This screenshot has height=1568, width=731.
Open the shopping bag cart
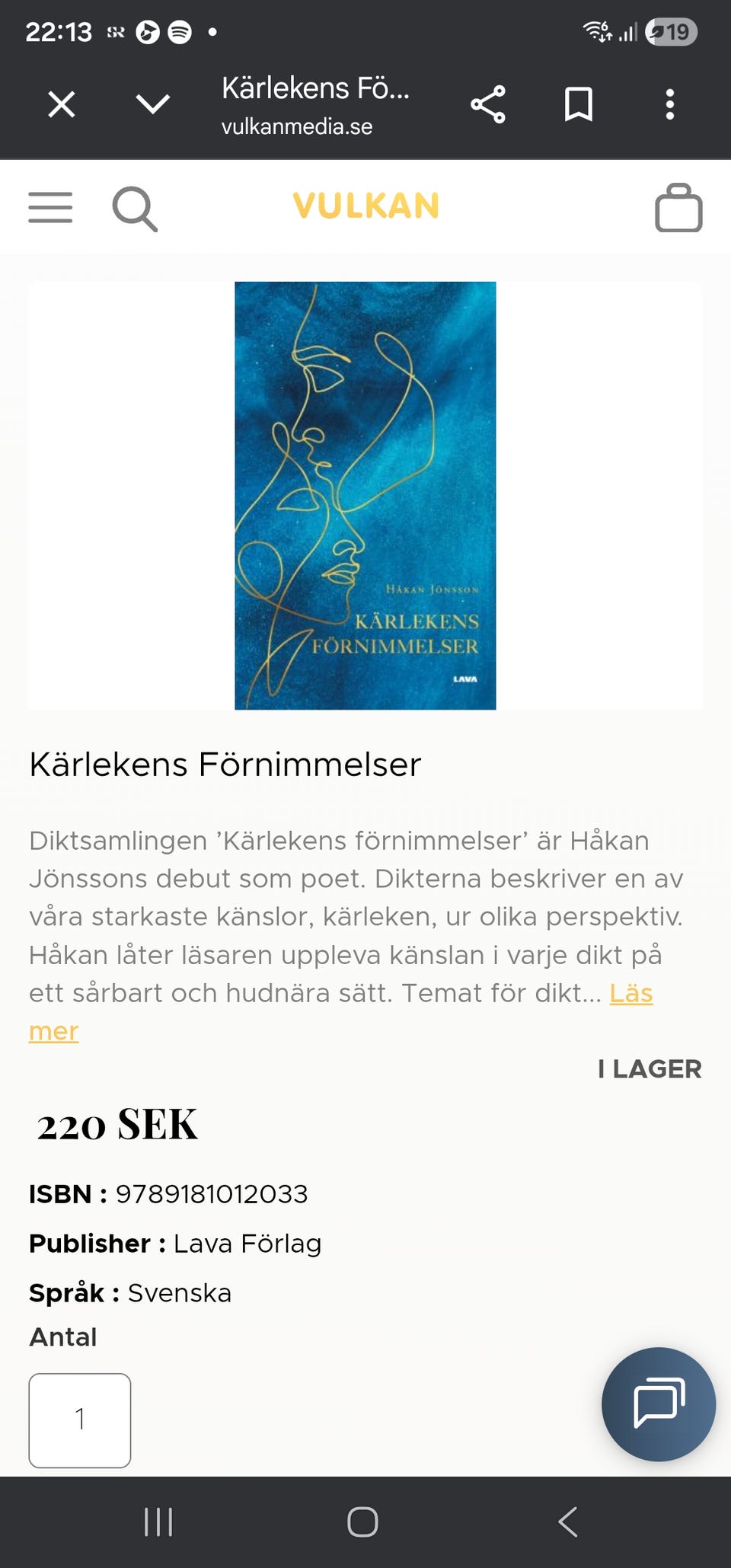pos(678,207)
